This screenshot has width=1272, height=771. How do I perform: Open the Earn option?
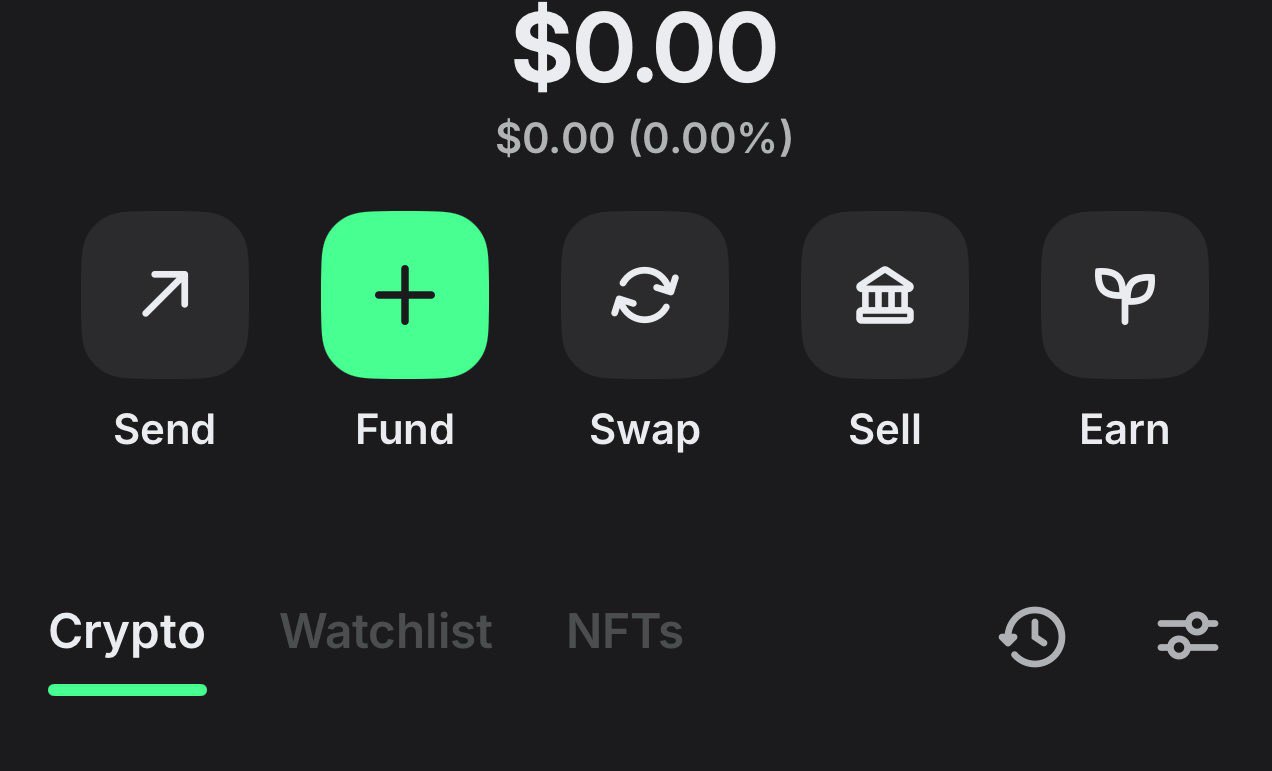click(x=1125, y=295)
